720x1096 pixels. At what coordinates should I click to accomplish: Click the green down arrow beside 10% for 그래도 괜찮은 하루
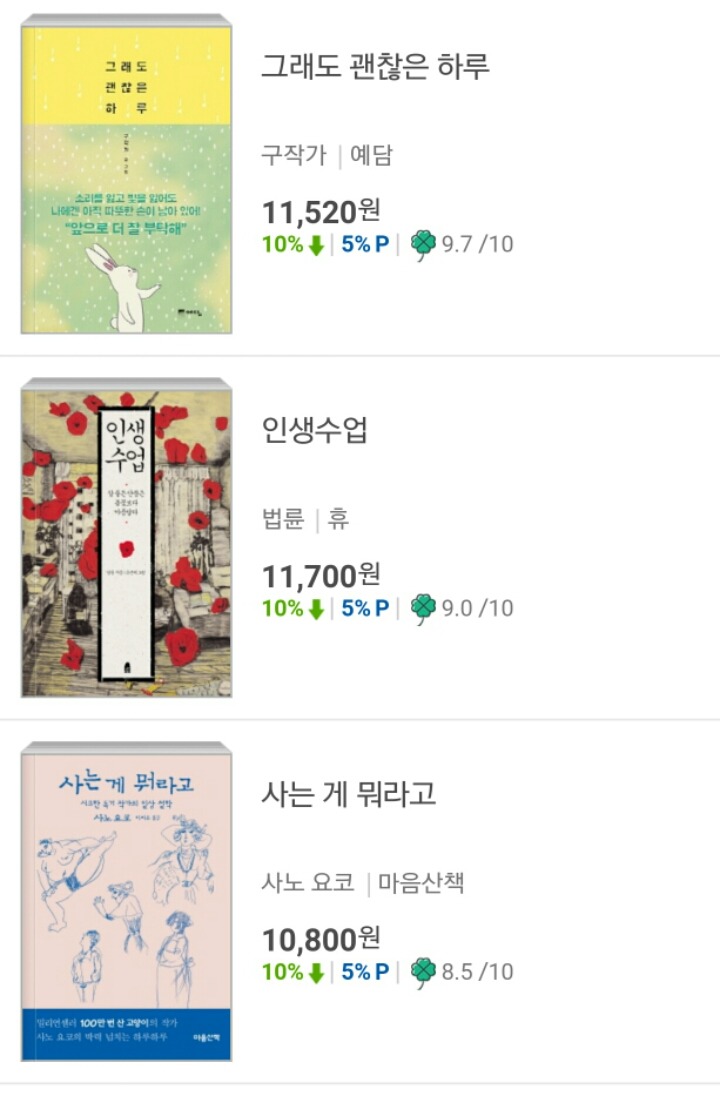pyautogui.click(x=312, y=240)
